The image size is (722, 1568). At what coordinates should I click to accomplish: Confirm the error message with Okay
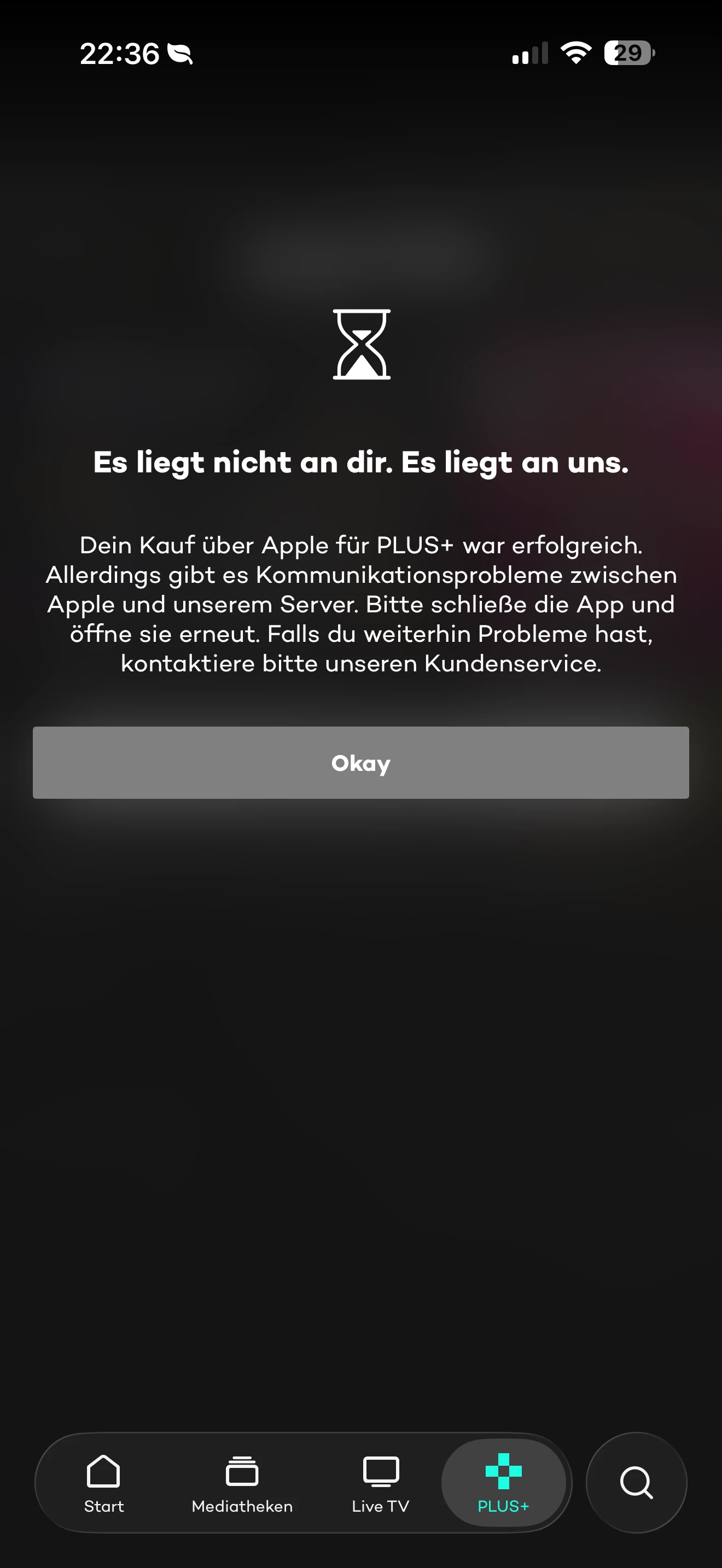click(x=360, y=762)
